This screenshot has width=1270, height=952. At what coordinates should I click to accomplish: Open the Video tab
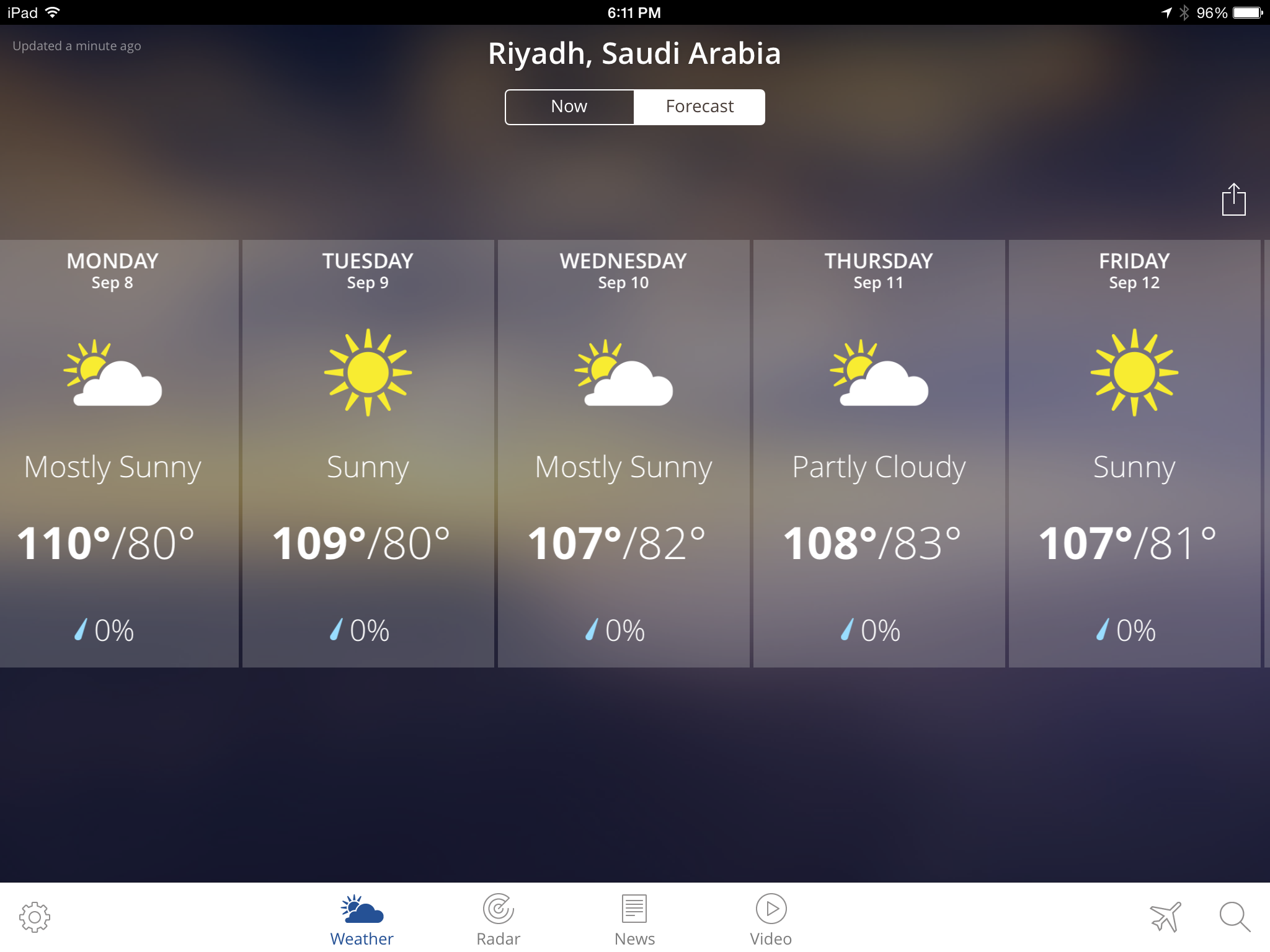[771, 920]
